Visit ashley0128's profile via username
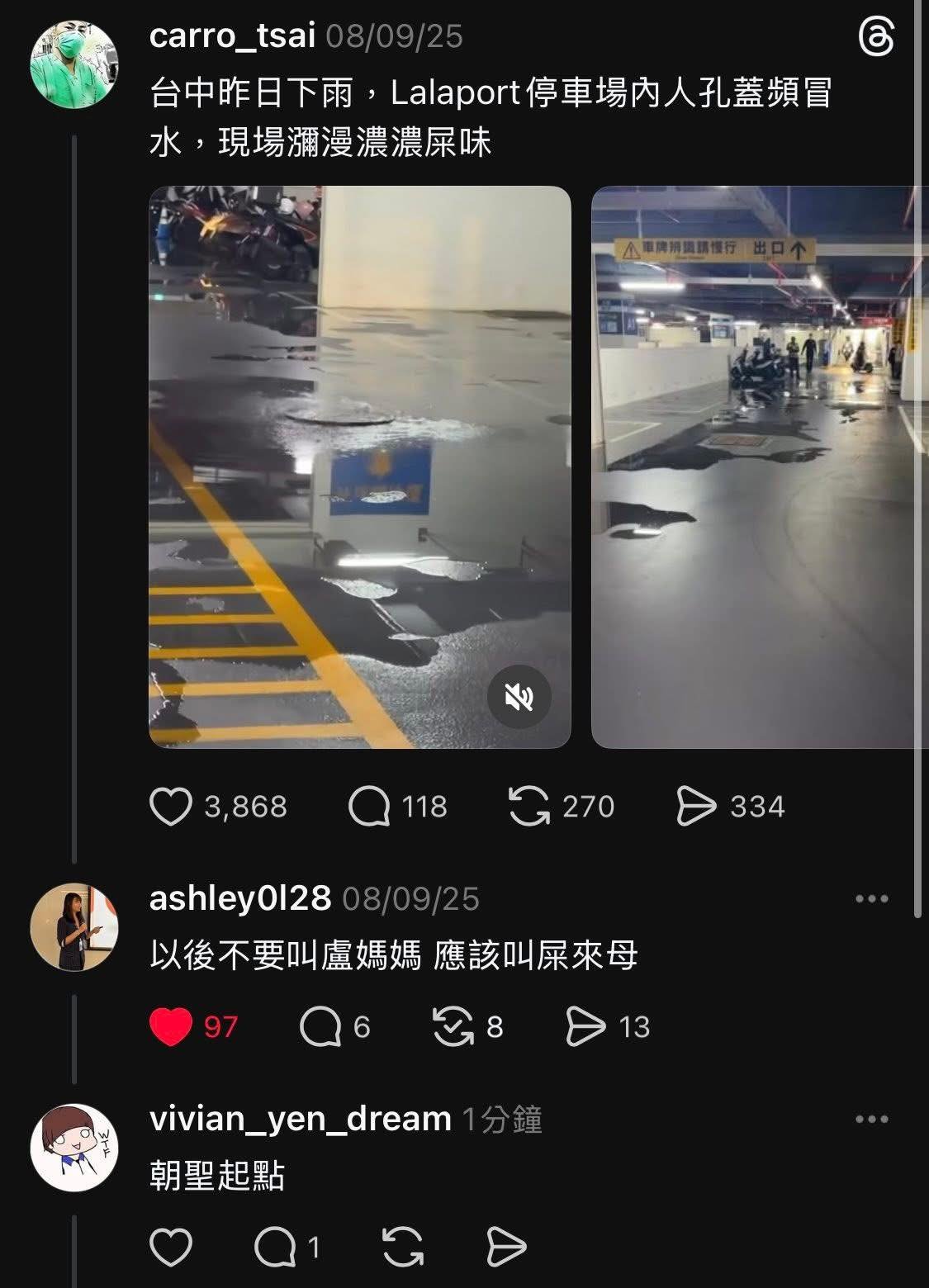 239,899
